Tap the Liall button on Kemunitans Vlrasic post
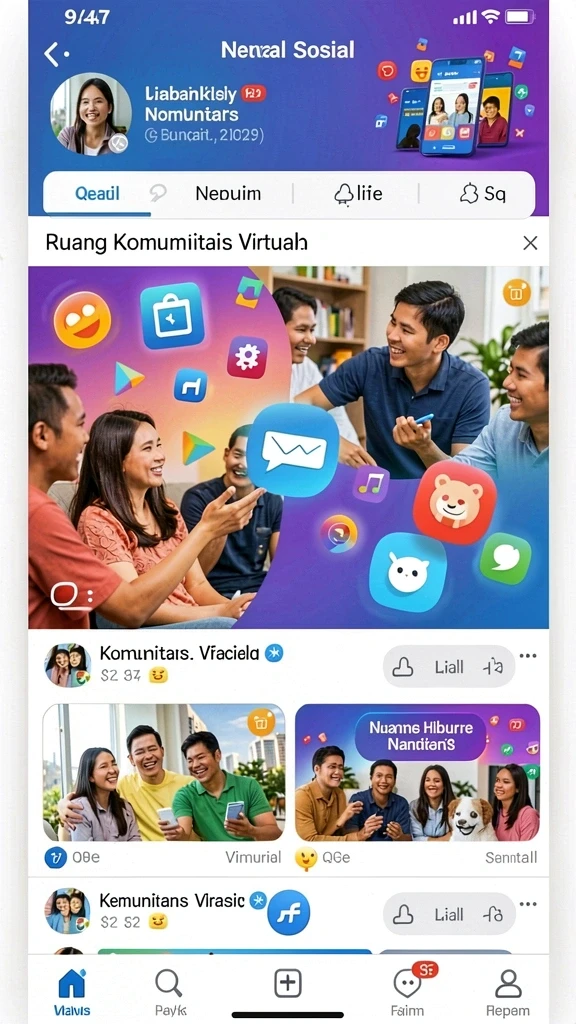576x1024 pixels. (449, 914)
